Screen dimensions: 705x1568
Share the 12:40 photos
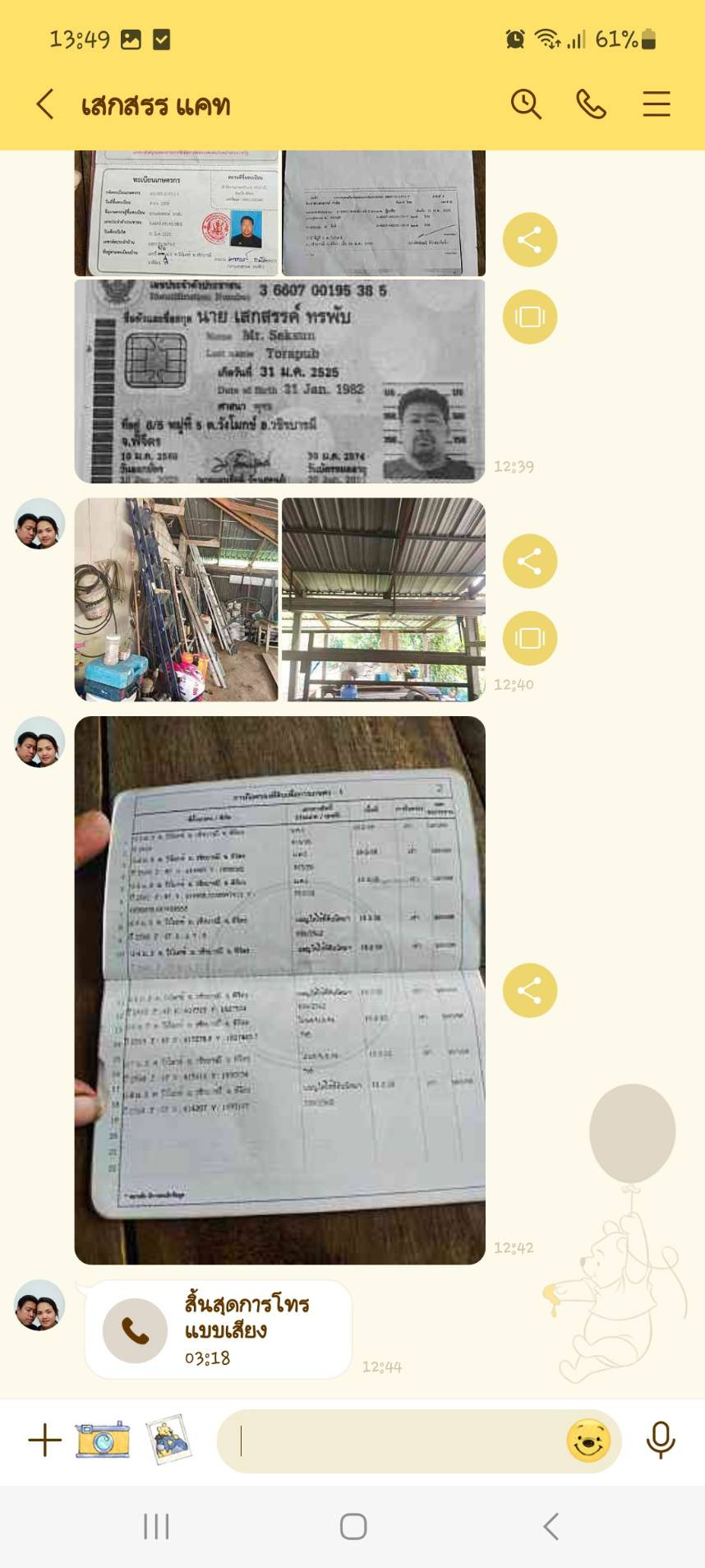coord(529,562)
